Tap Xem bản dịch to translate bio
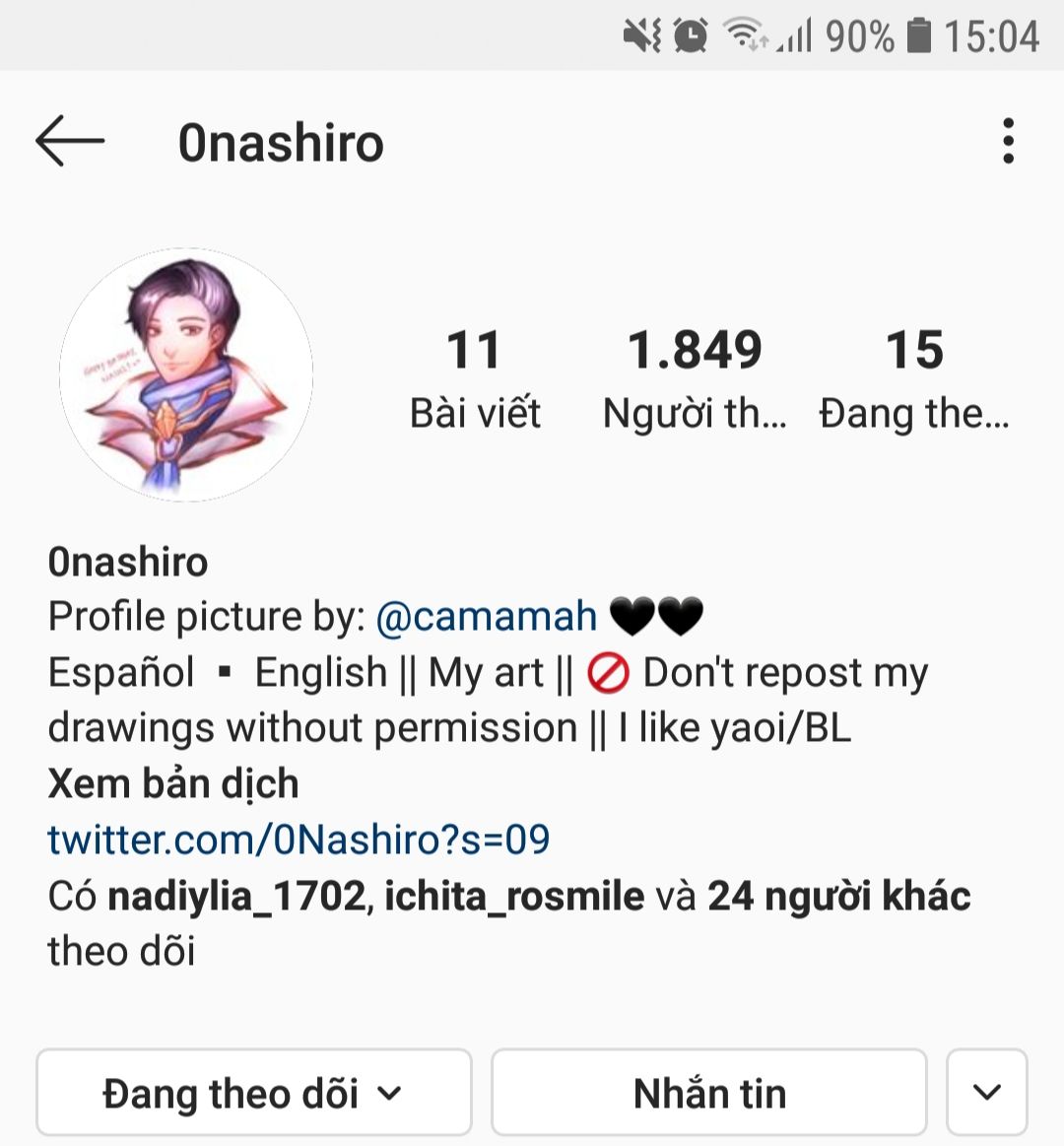This screenshot has width=1064, height=1146. click(173, 783)
